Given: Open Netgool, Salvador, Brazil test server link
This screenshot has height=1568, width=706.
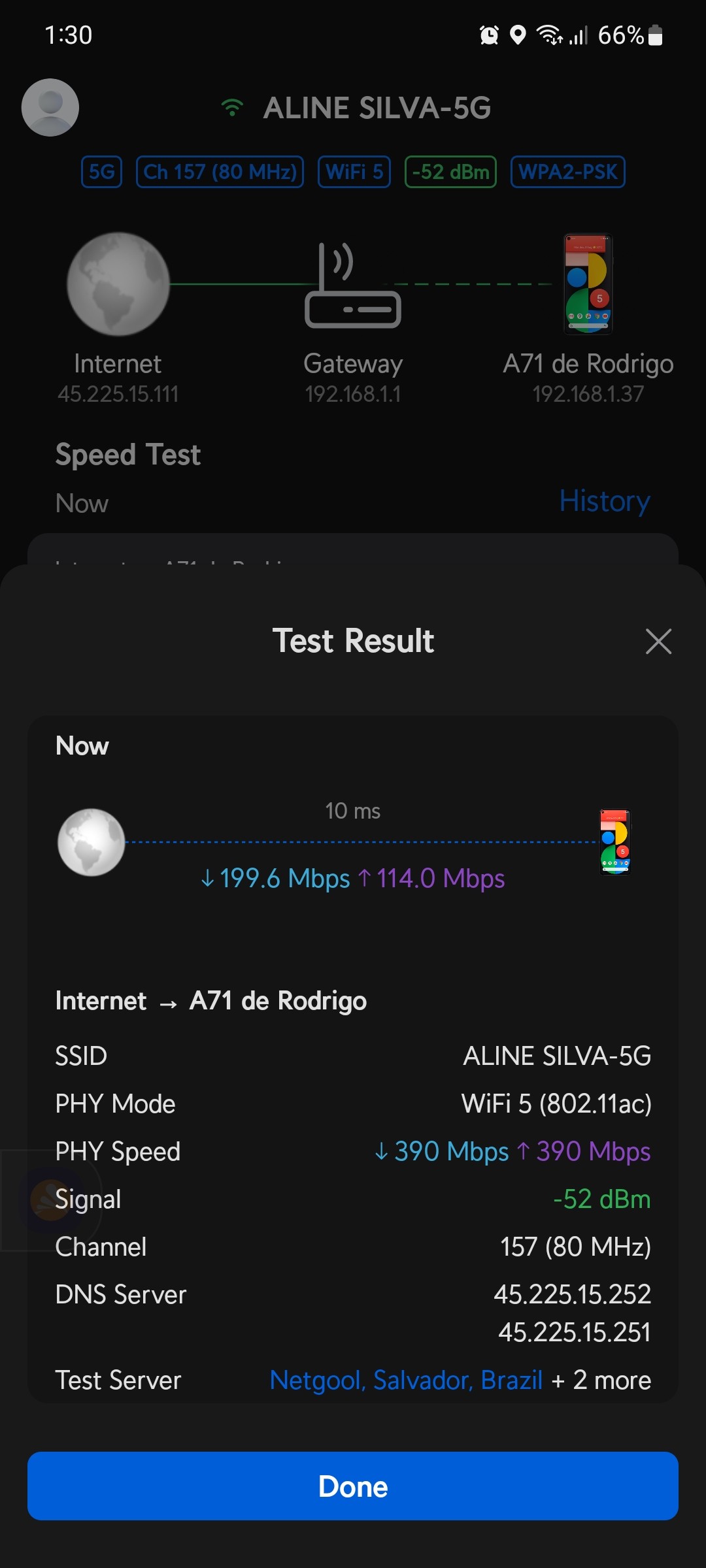Looking at the screenshot, I should pos(406,1380).
